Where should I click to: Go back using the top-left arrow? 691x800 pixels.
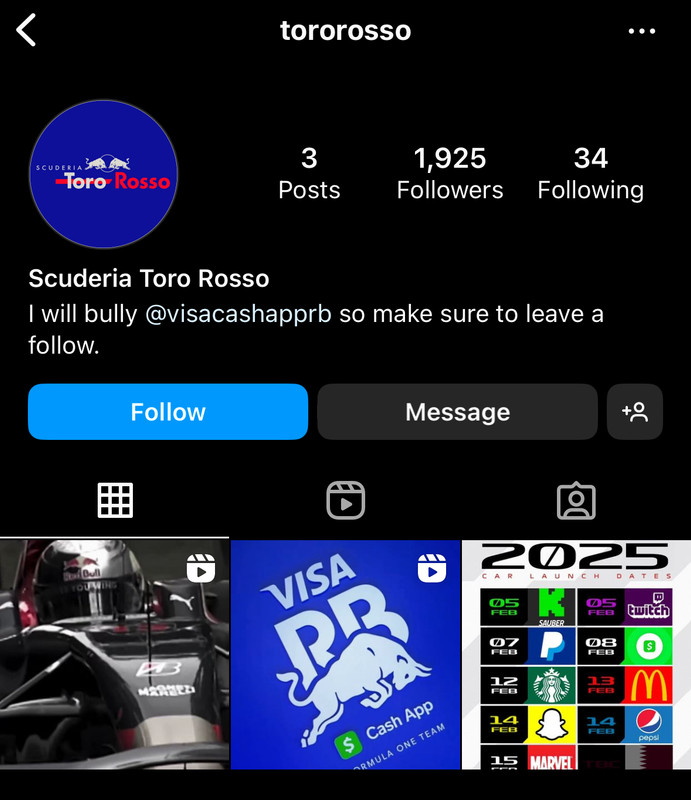[27, 31]
